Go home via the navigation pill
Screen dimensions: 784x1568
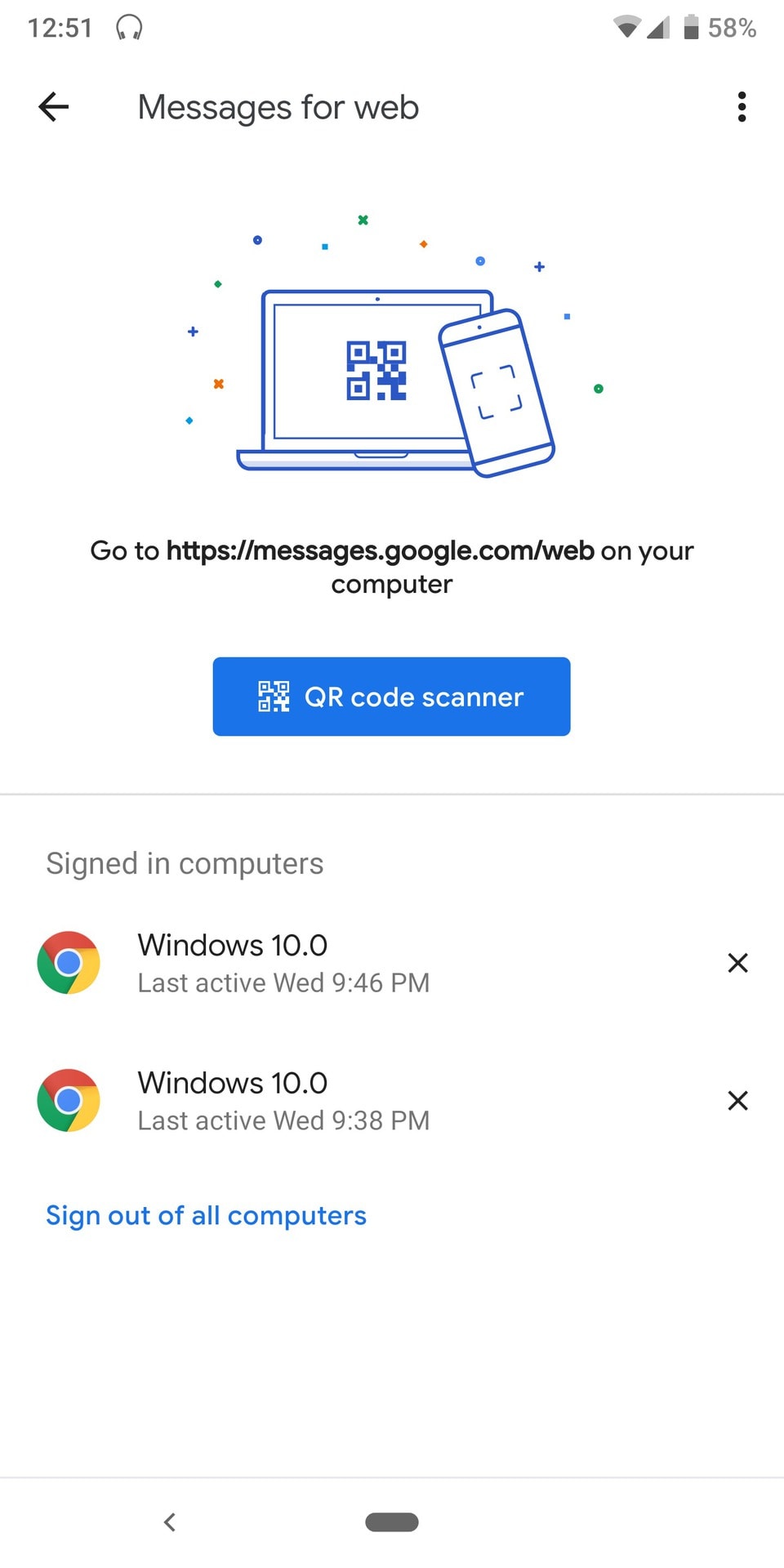[x=392, y=1521]
